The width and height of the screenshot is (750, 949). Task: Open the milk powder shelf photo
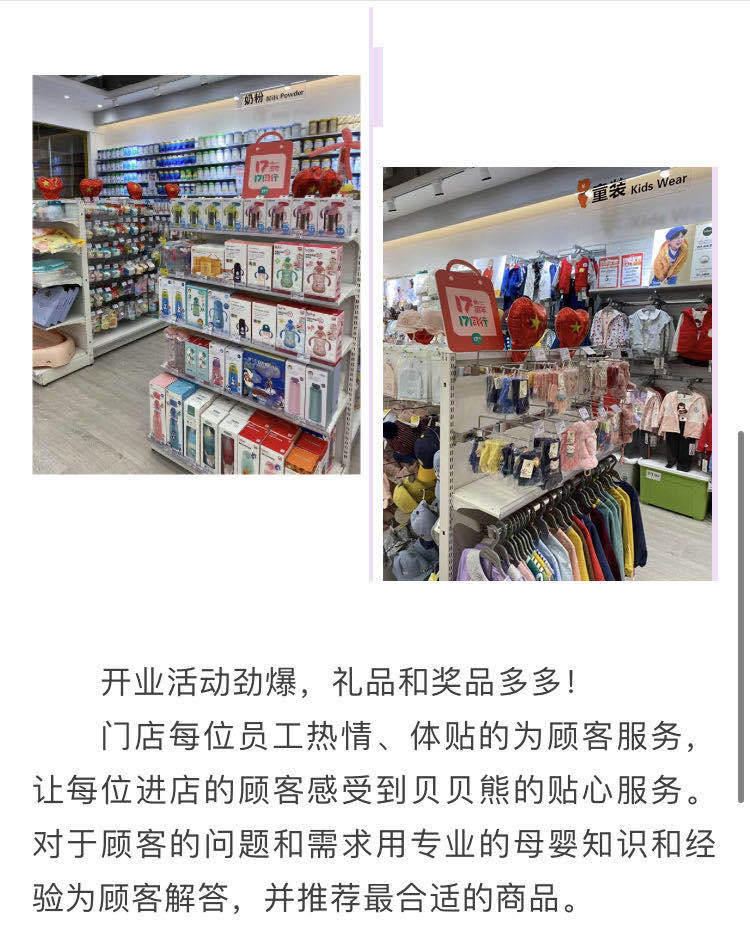point(196,274)
